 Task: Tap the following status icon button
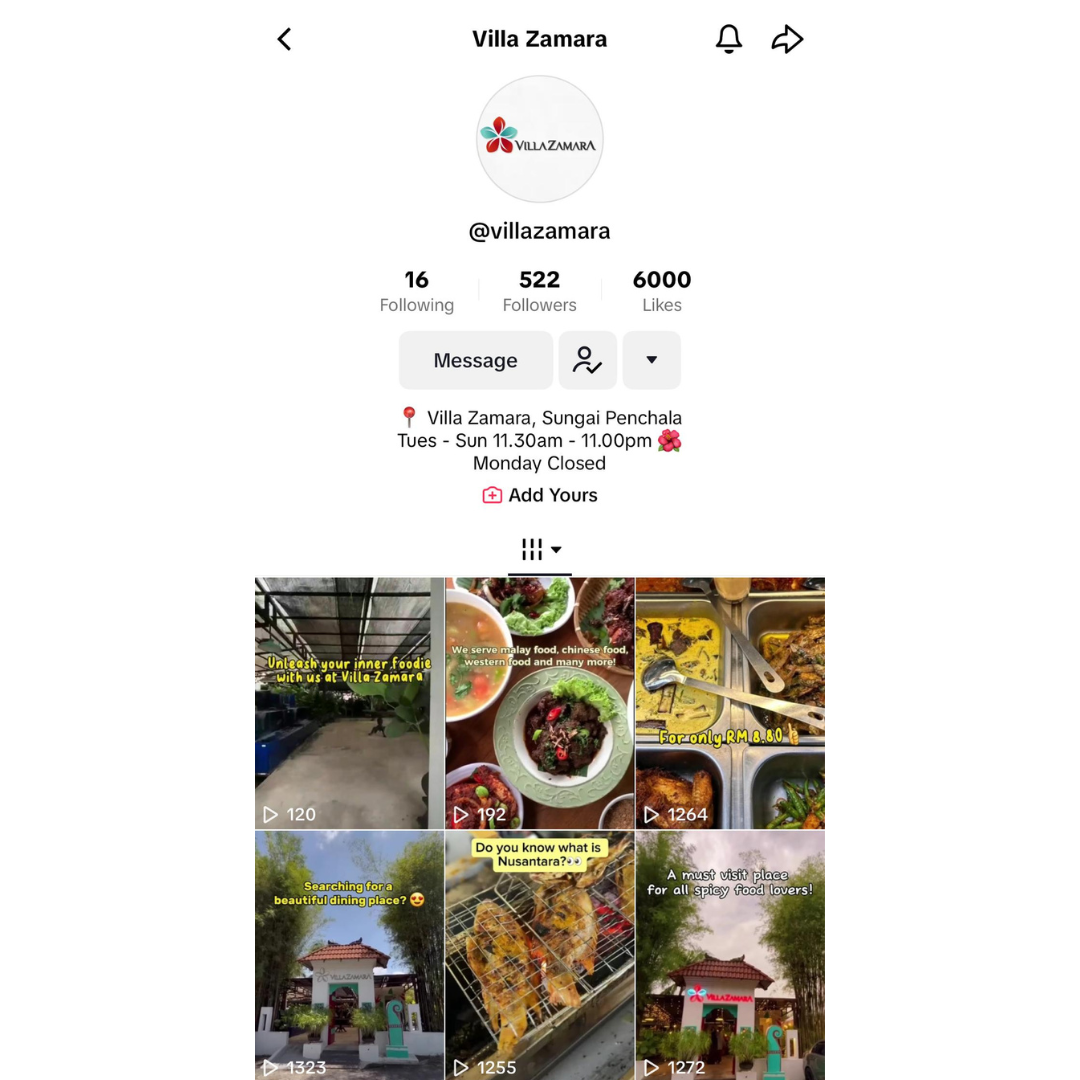(x=587, y=360)
